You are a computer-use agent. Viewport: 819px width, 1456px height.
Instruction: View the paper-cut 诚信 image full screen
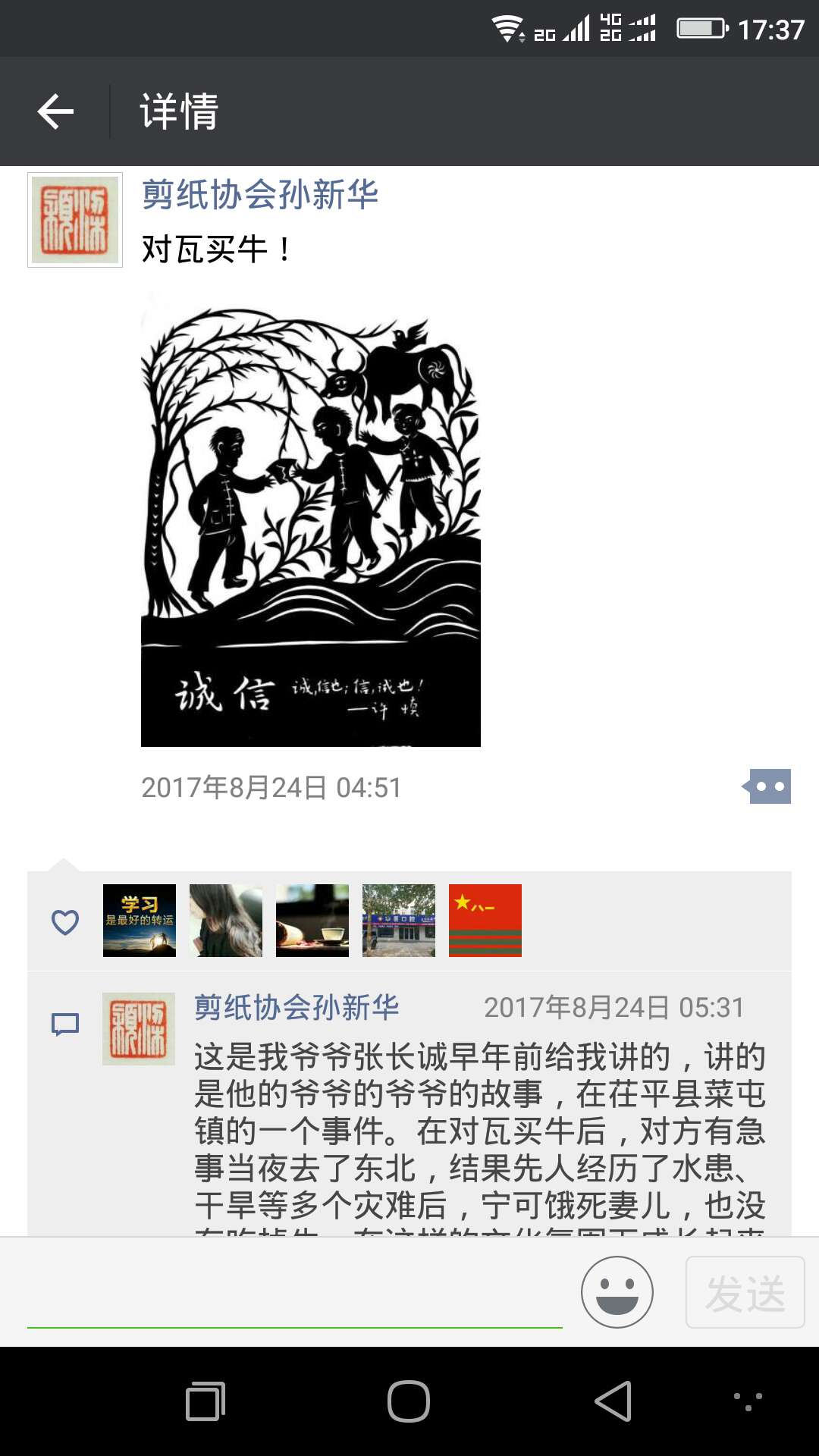pos(311,519)
